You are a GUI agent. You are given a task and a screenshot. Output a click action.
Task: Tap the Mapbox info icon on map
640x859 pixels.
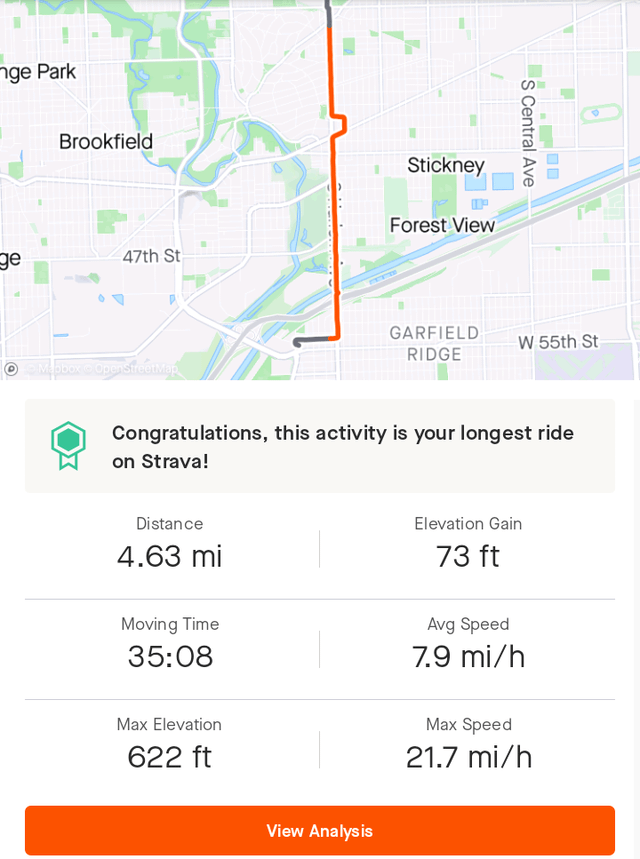coord(11,369)
